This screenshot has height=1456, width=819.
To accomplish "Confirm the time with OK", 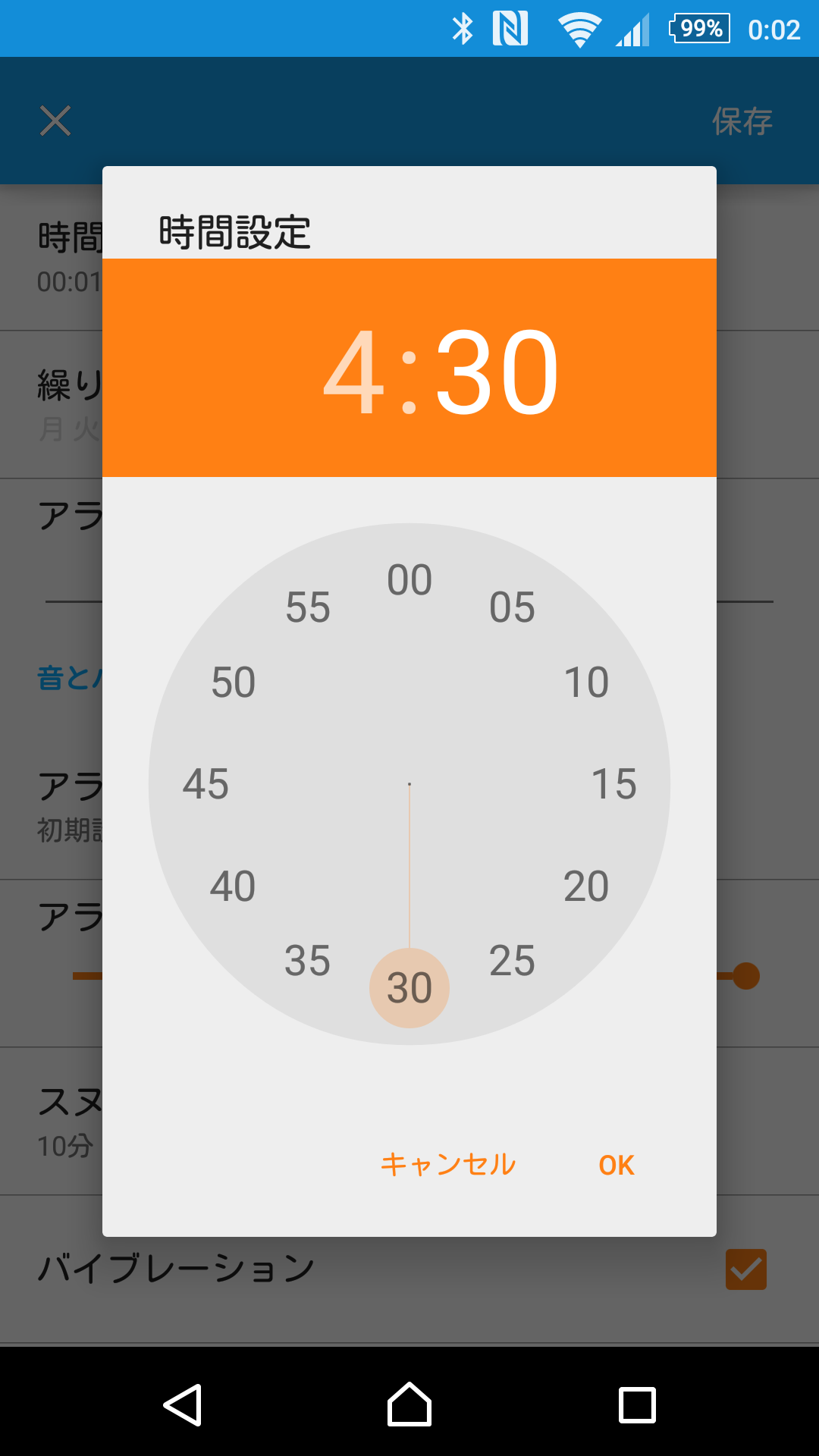I will tap(617, 1165).
